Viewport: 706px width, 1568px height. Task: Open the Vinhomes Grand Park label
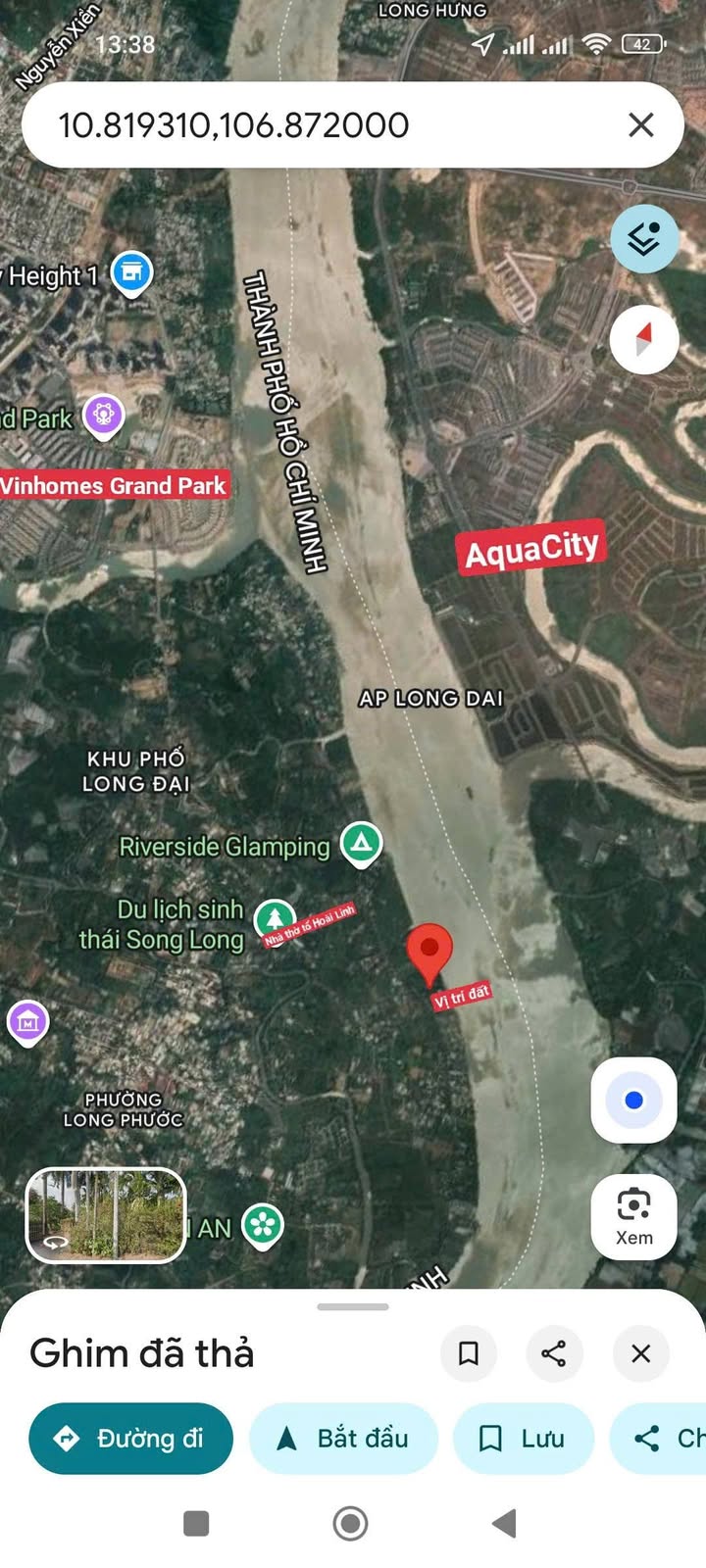coord(113,485)
